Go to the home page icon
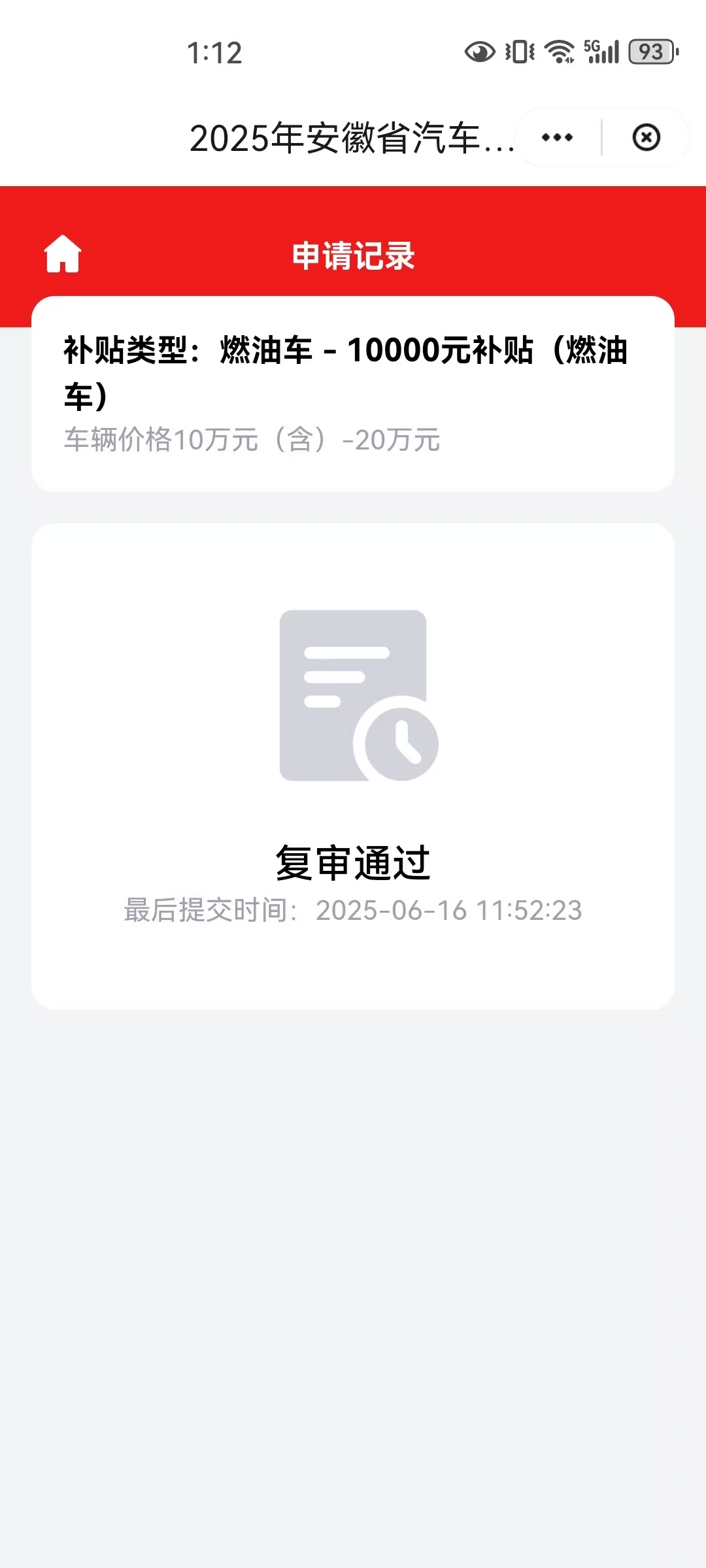The height and width of the screenshot is (1568, 706). tap(63, 254)
